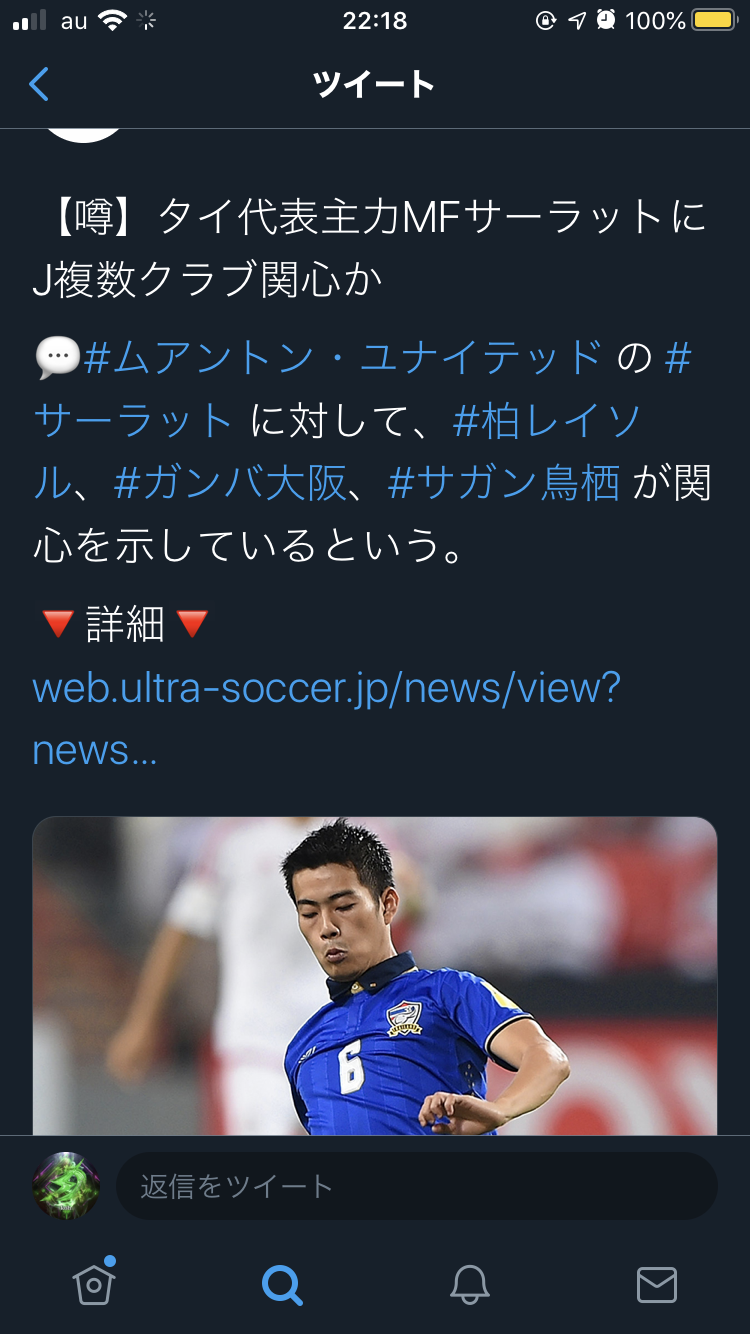Open the Notifications bell tab
This screenshot has width=750, height=1334.
point(469,1285)
